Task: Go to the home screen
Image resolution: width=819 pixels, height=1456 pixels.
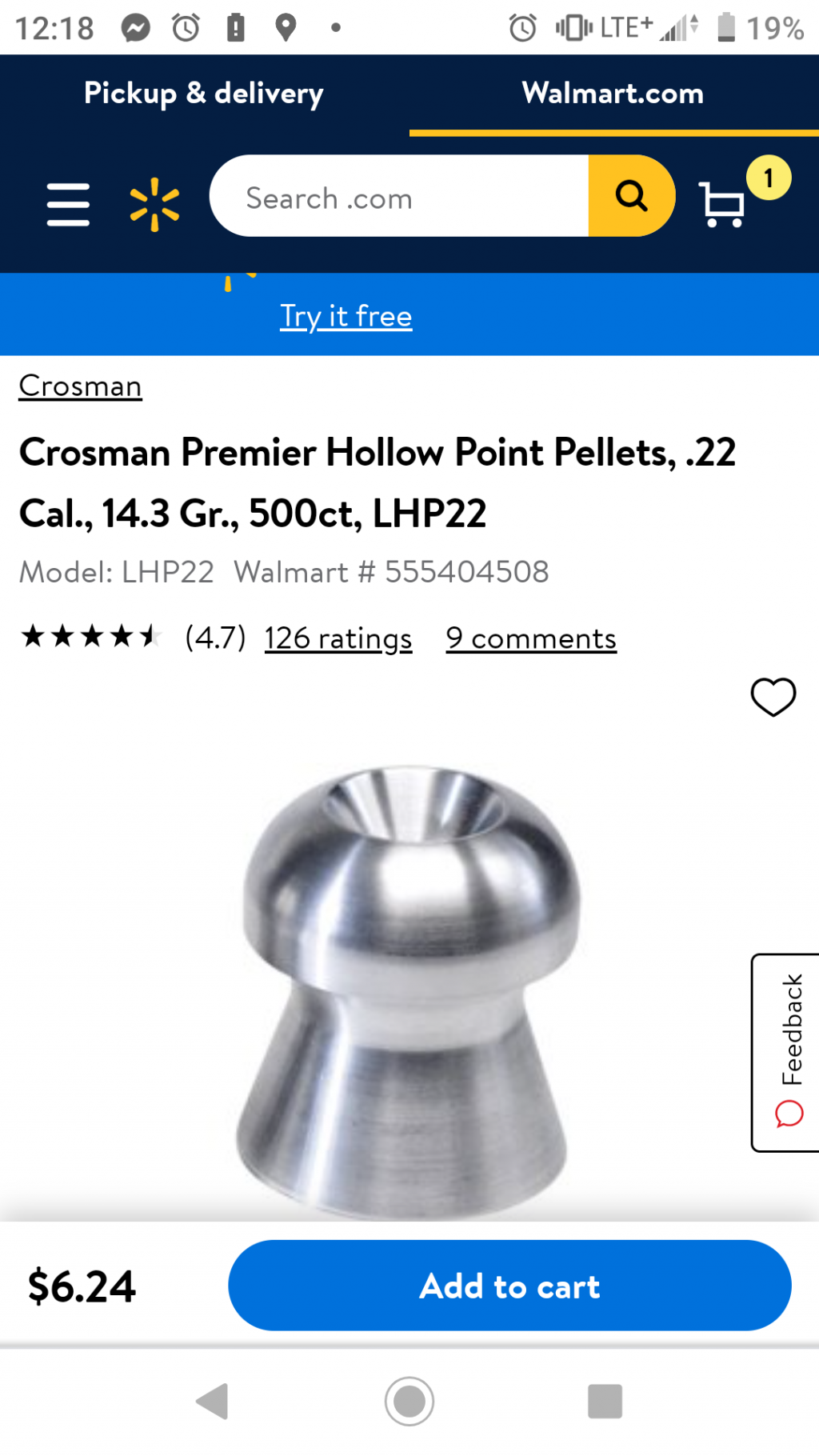Action: point(409,1401)
